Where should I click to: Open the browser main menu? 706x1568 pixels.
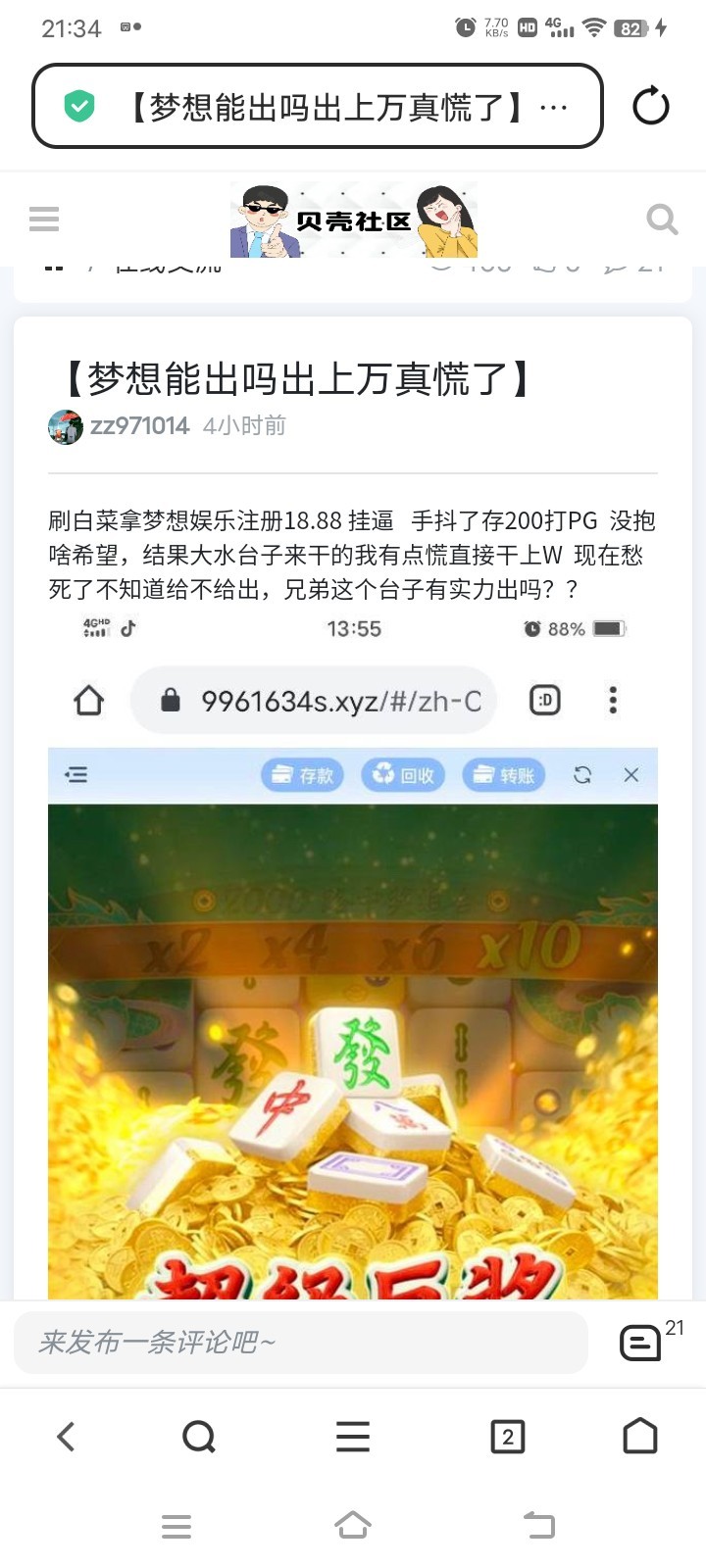[353, 1437]
